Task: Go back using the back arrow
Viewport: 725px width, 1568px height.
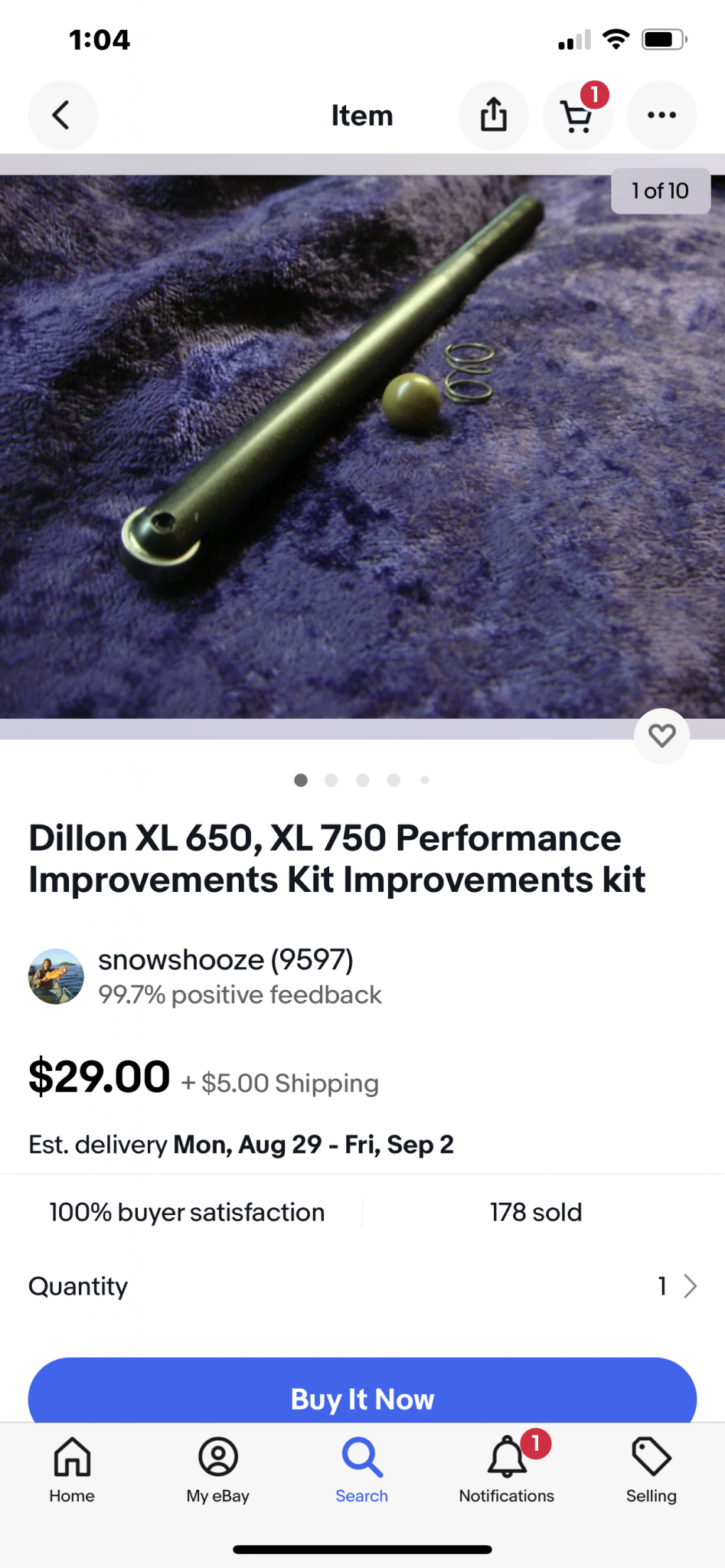Action: (x=63, y=116)
